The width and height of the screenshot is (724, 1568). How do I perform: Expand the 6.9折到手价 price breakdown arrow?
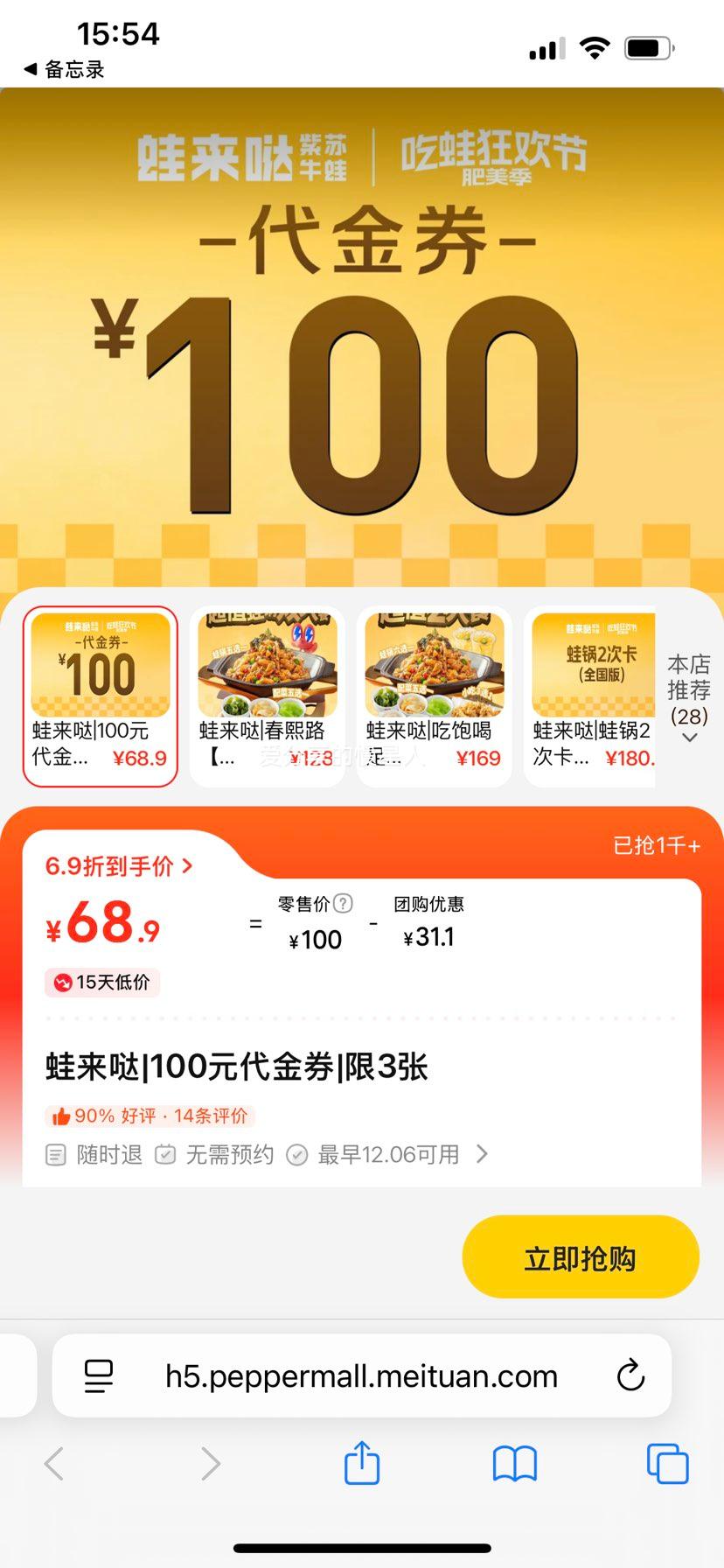pyautogui.click(x=186, y=866)
